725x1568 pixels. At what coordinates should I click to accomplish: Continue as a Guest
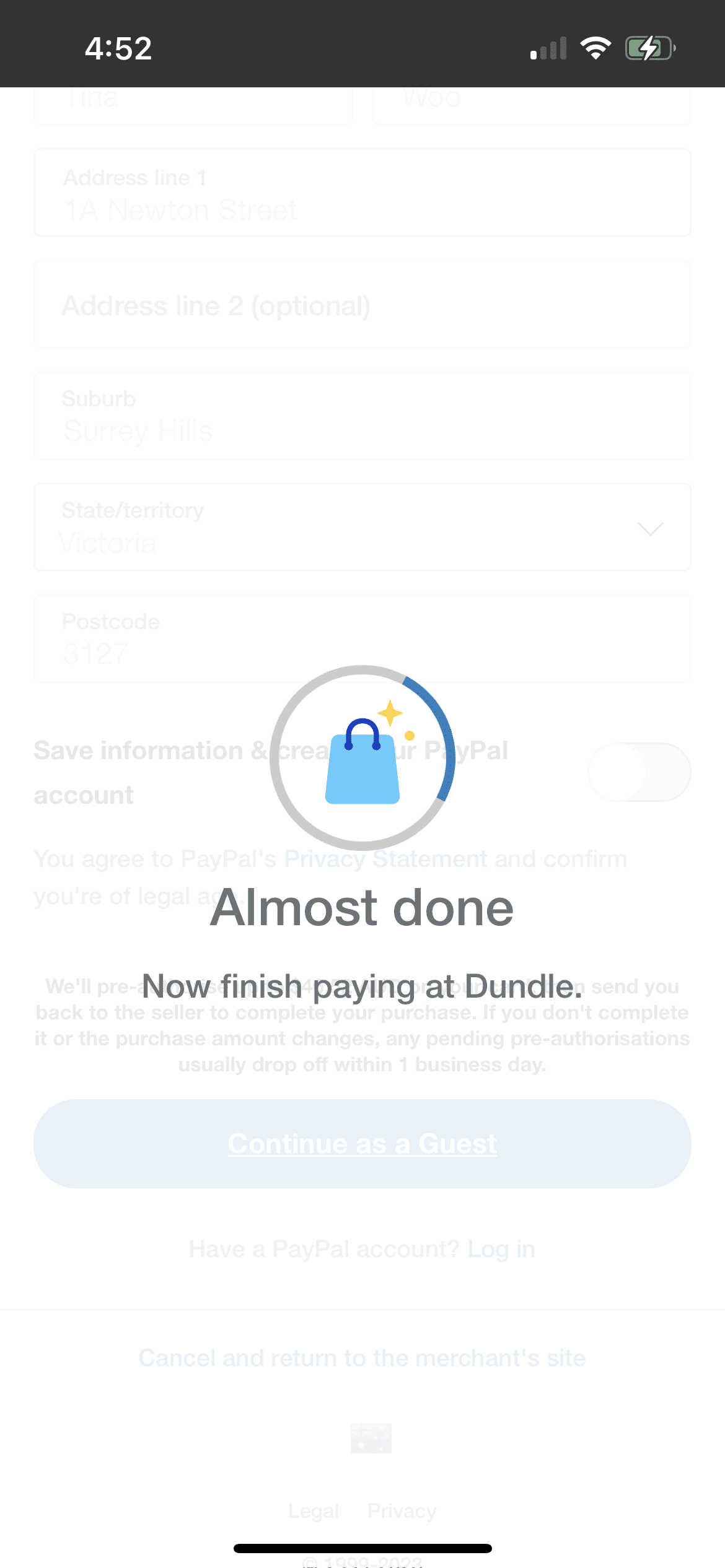pyautogui.click(x=362, y=1144)
